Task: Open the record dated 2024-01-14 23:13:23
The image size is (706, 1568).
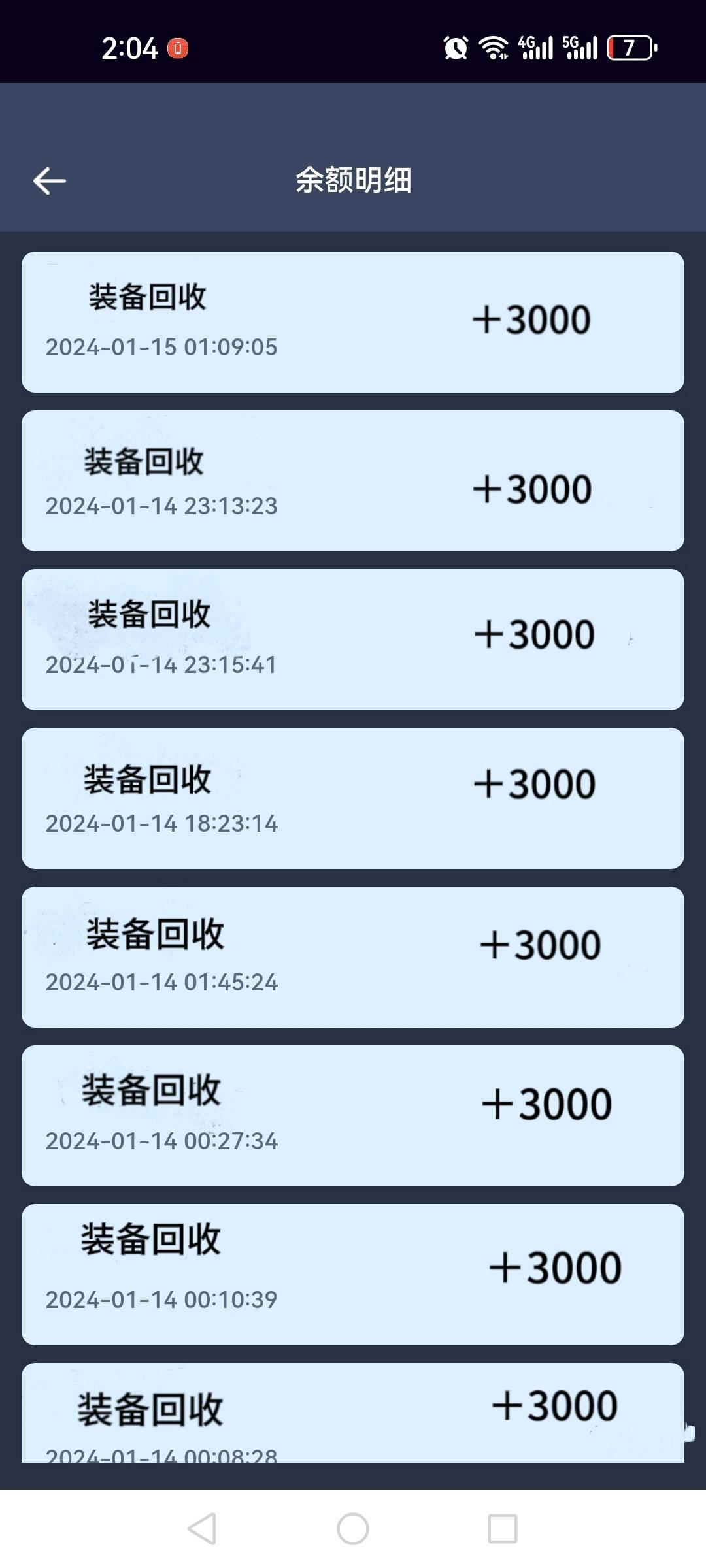Action: pyautogui.click(x=353, y=481)
